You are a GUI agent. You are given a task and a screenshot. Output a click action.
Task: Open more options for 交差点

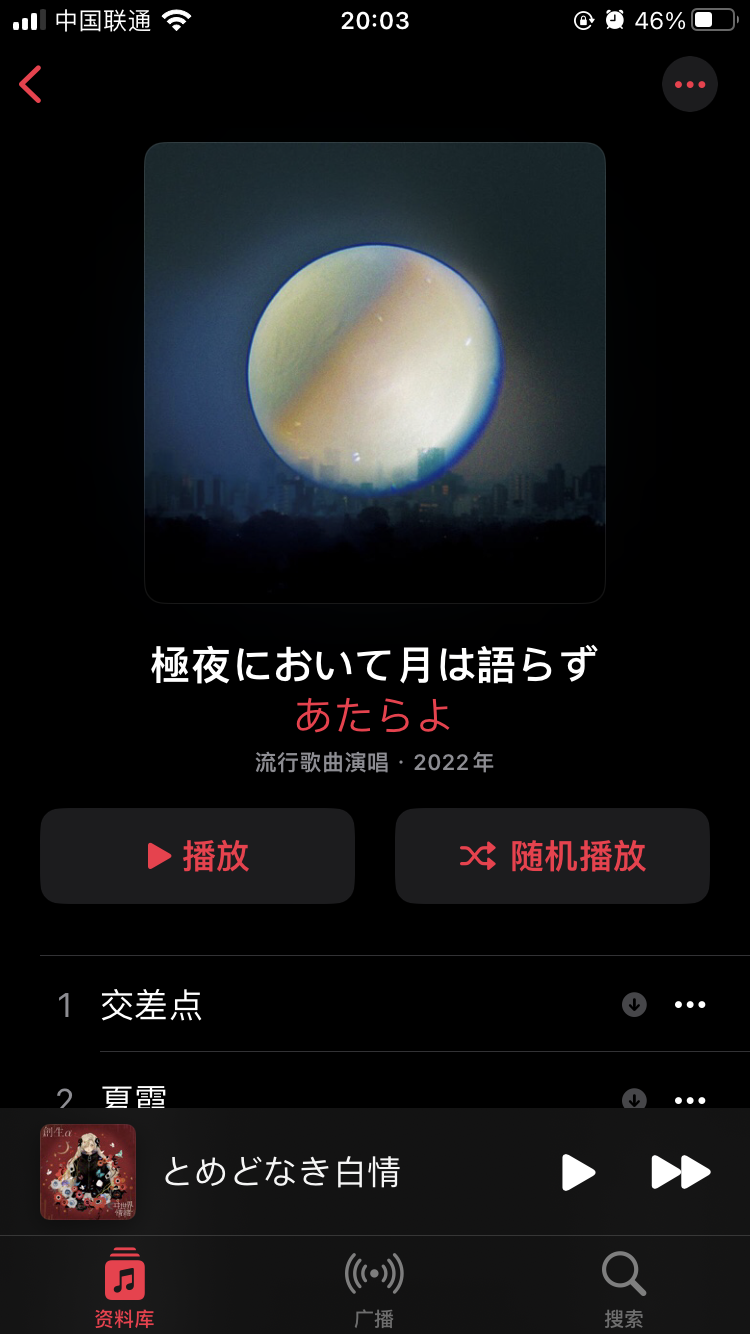[x=690, y=1005]
